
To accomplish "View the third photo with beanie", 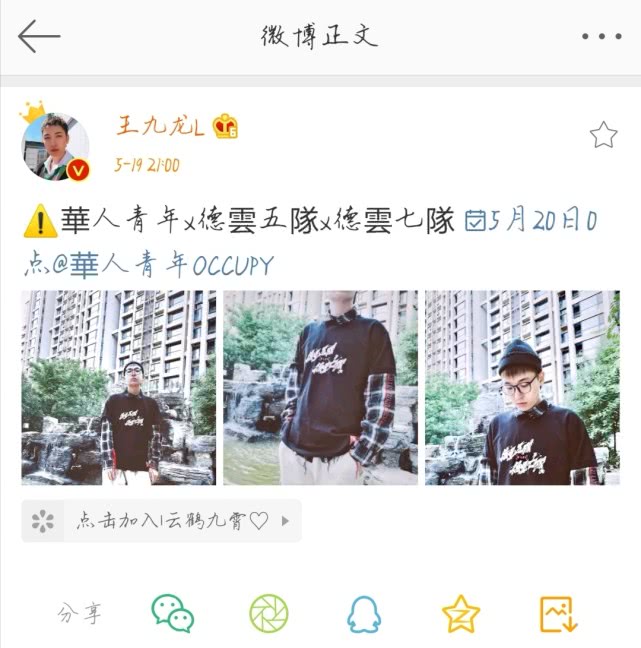I will [522, 387].
